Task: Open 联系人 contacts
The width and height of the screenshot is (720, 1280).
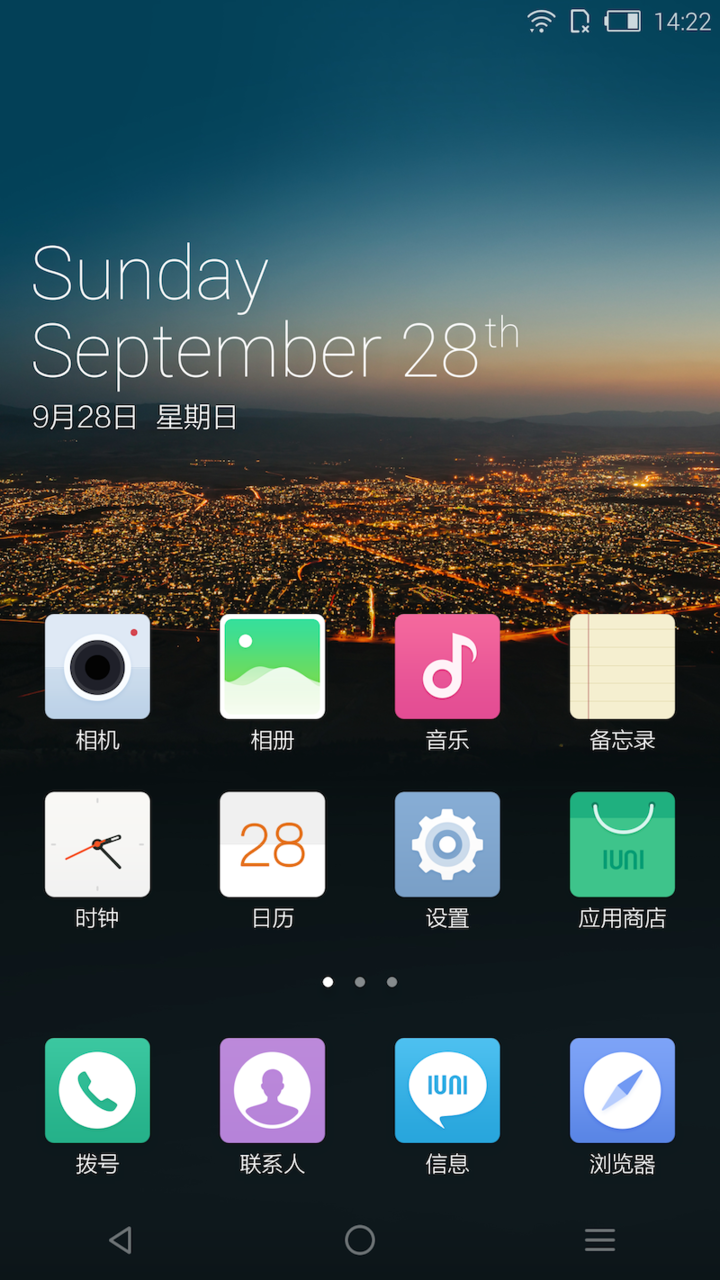Action: pyautogui.click(x=272, y=1090)
